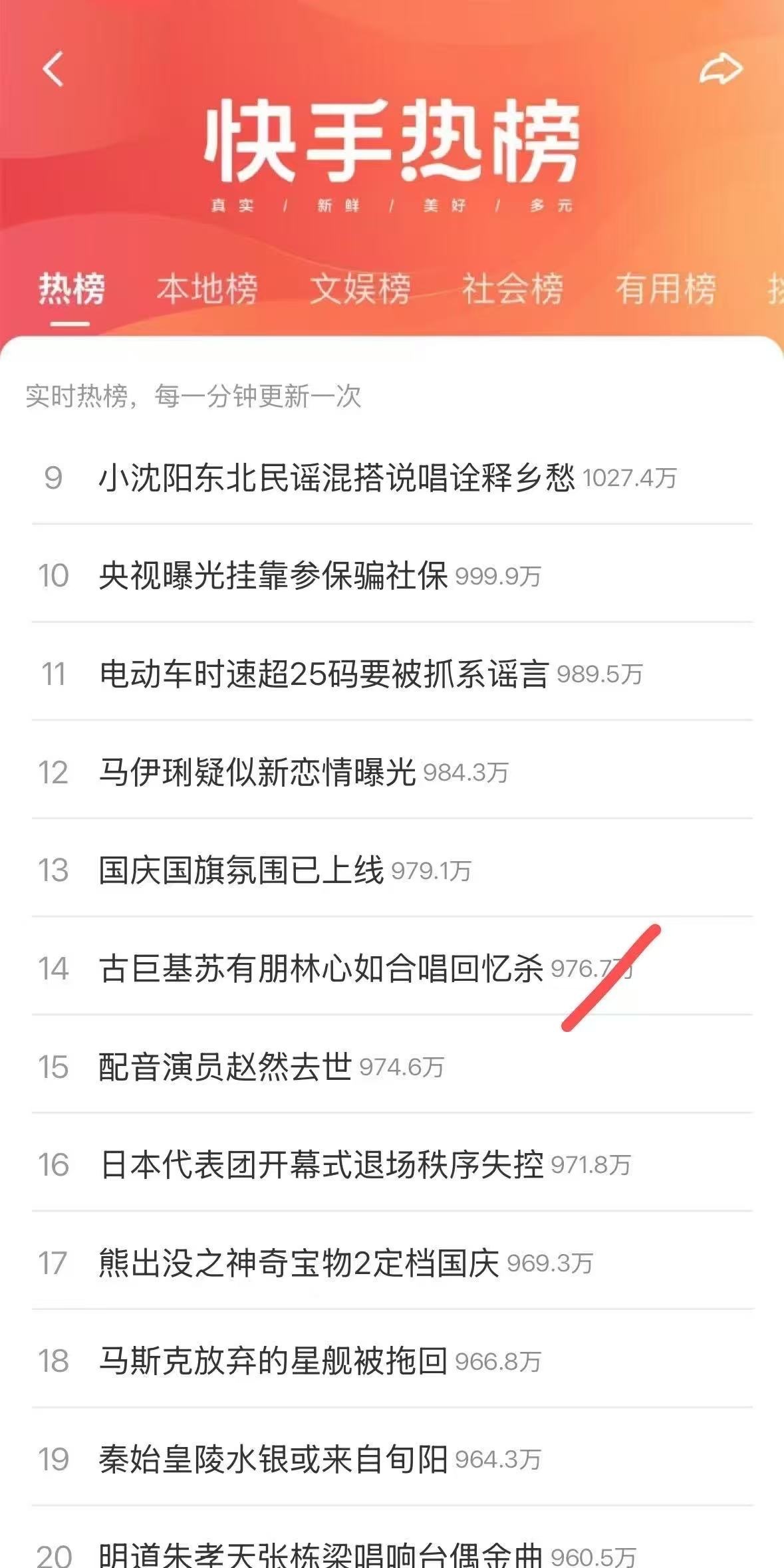Open topic 9 about 小沈阳东北民谣
Screen dimensions: 784x1568
(392, 477)
